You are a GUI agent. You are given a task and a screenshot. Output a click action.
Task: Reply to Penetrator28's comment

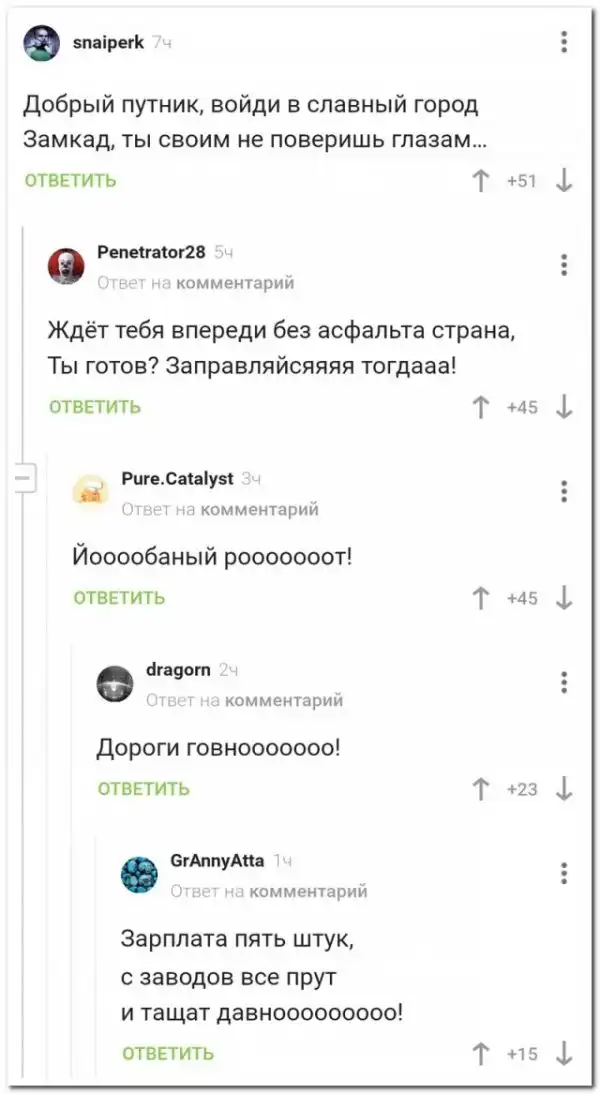point(95,407)
